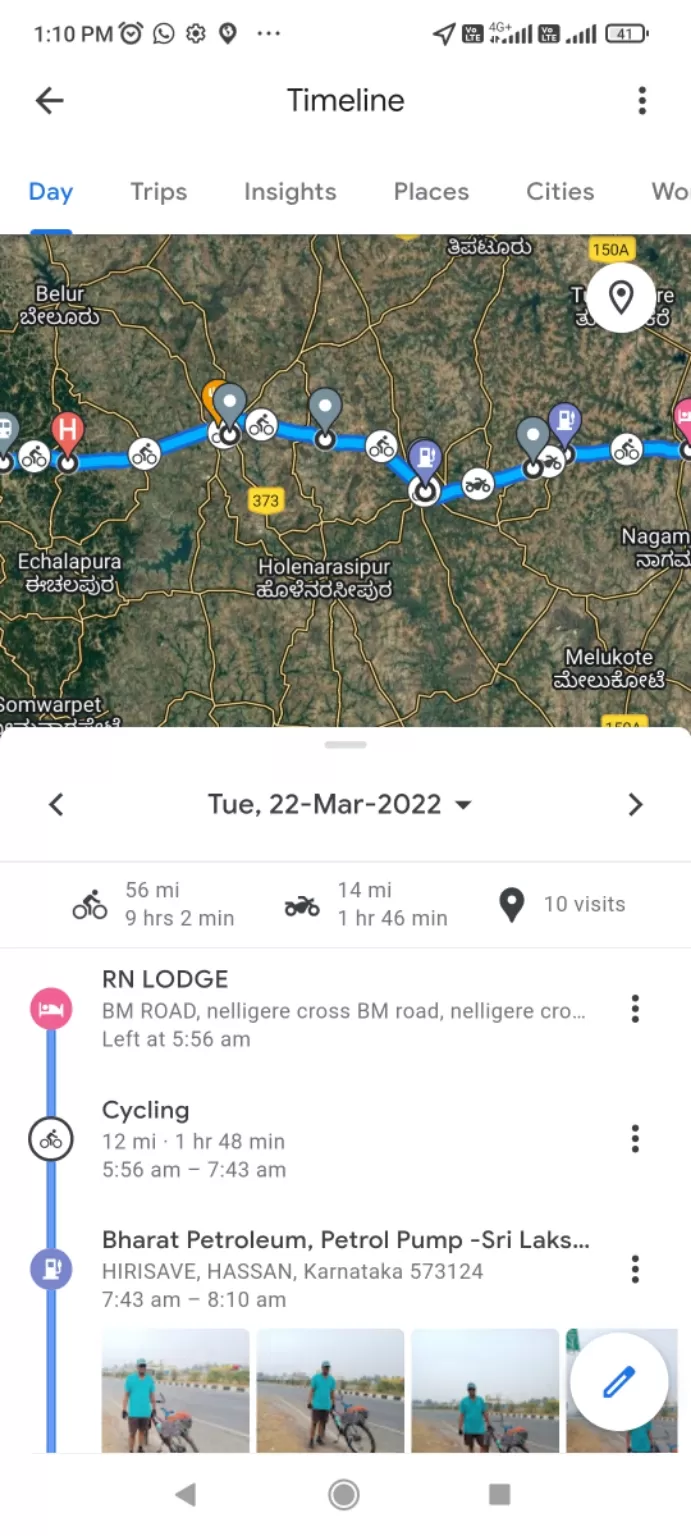Image resolution: width=691 pixels, height=1536 pixels.
Task: Open the Cycling 12 mi activity entry
Action: (x=300, y=1139)
